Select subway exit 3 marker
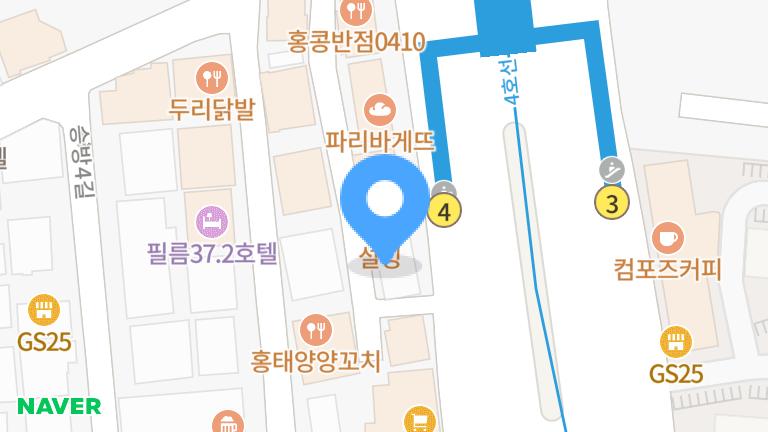The height and width of the screenshot is (432, 768). tap(612, 204)
